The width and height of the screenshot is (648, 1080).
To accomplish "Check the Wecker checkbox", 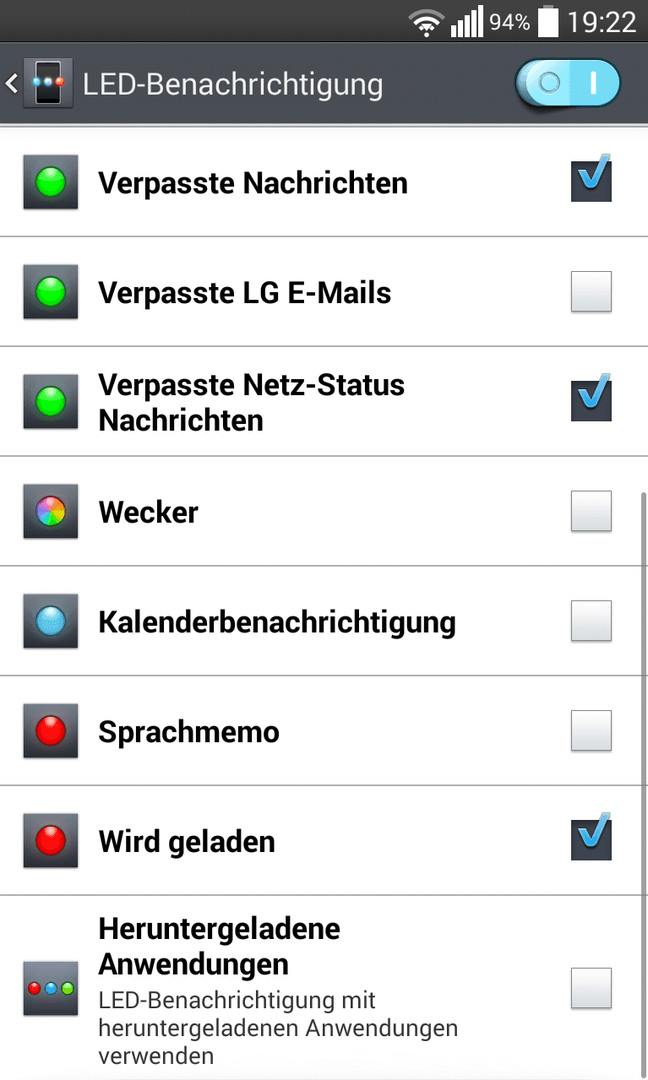I will point(591,510).
